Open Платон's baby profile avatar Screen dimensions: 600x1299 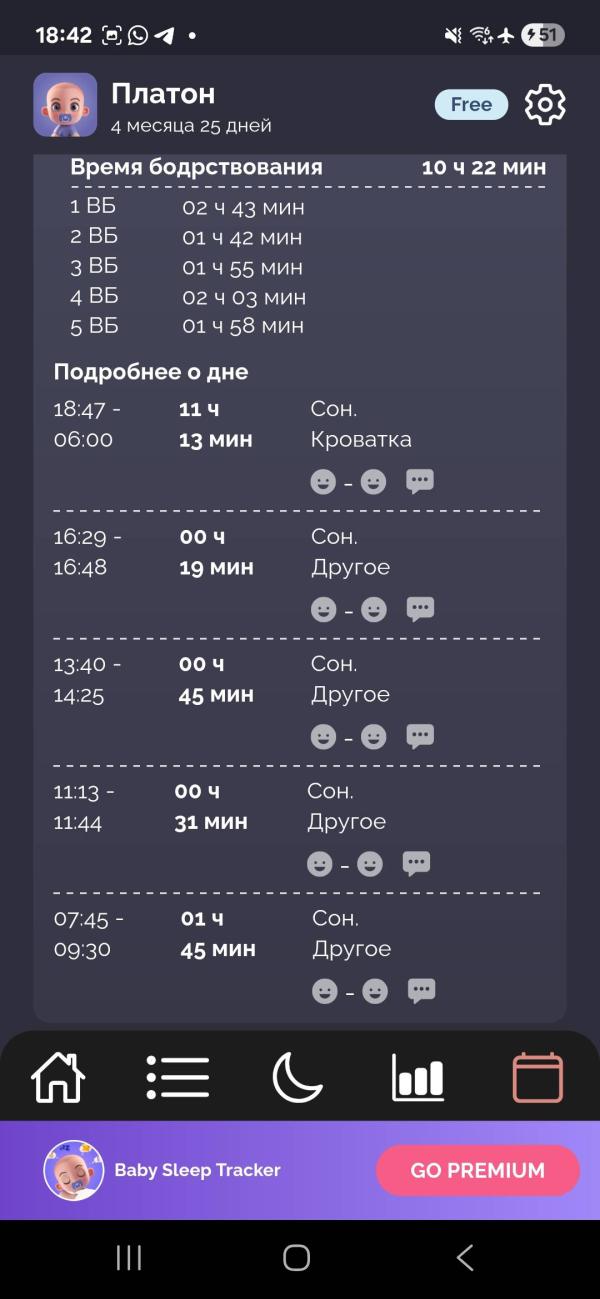(x=65, y=105)
